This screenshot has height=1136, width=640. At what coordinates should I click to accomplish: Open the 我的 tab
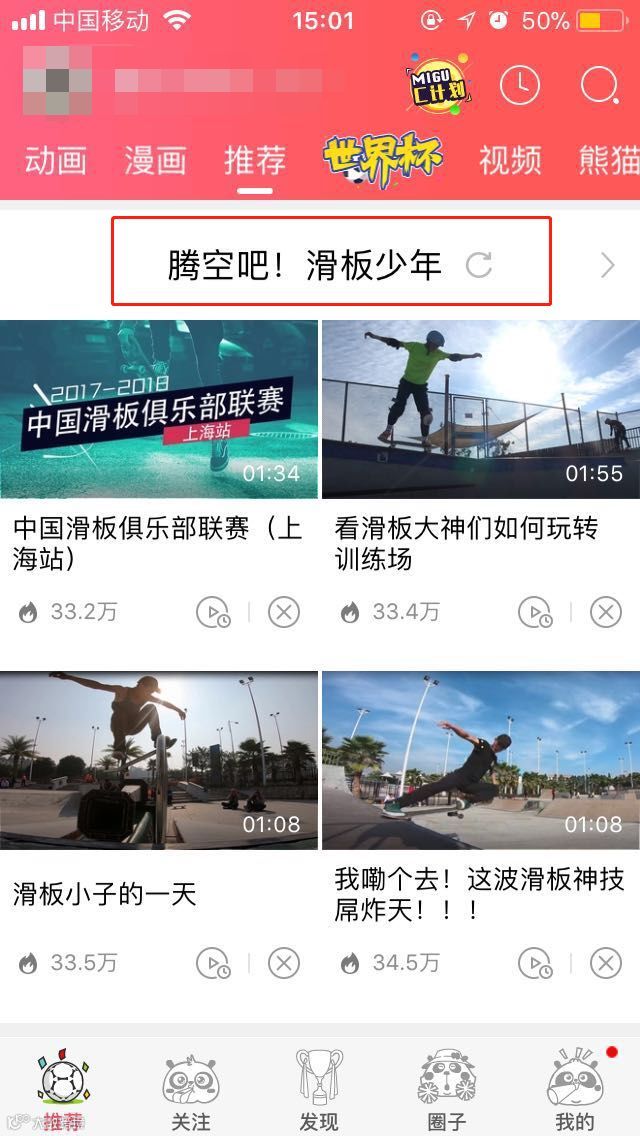point(575,1090)
